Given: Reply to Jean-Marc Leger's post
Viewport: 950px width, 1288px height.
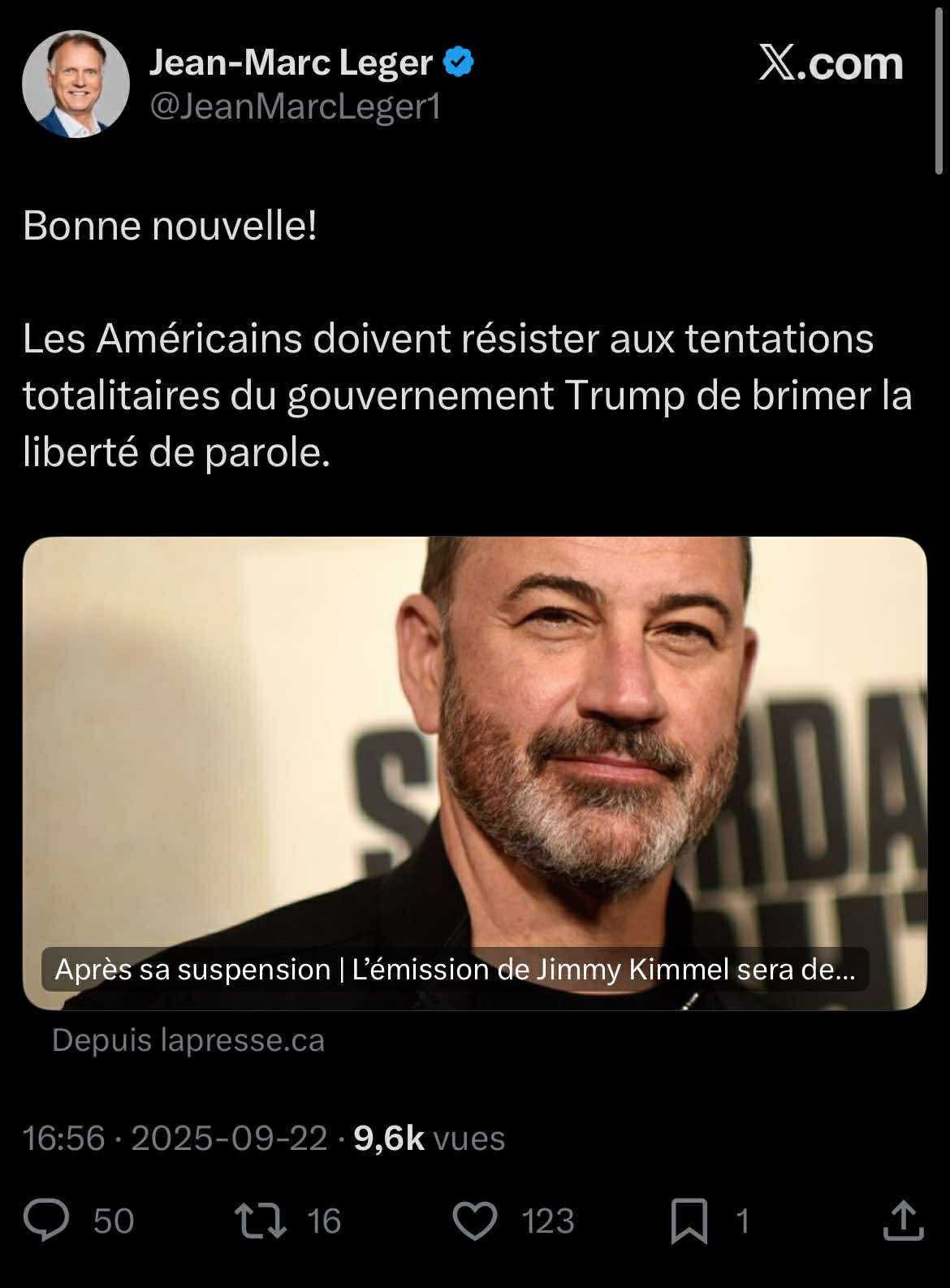Looking at the screenshot, I should (46, 1221).
